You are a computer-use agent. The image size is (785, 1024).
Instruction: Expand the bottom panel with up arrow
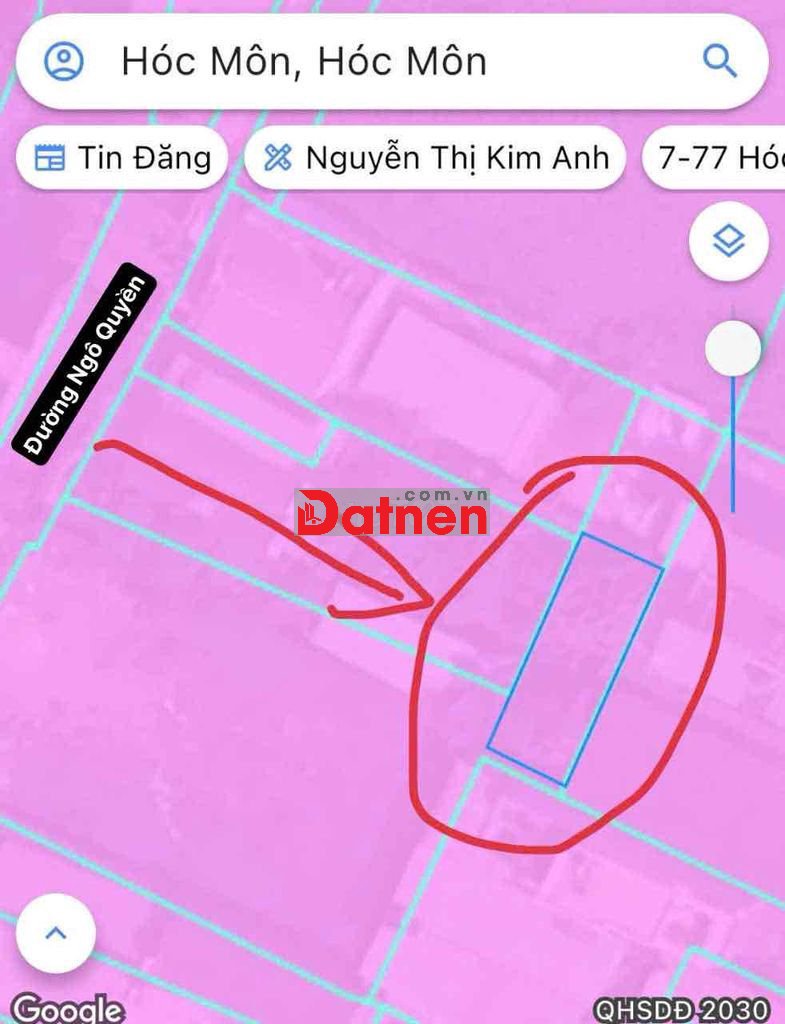click(x=56, y=933)
